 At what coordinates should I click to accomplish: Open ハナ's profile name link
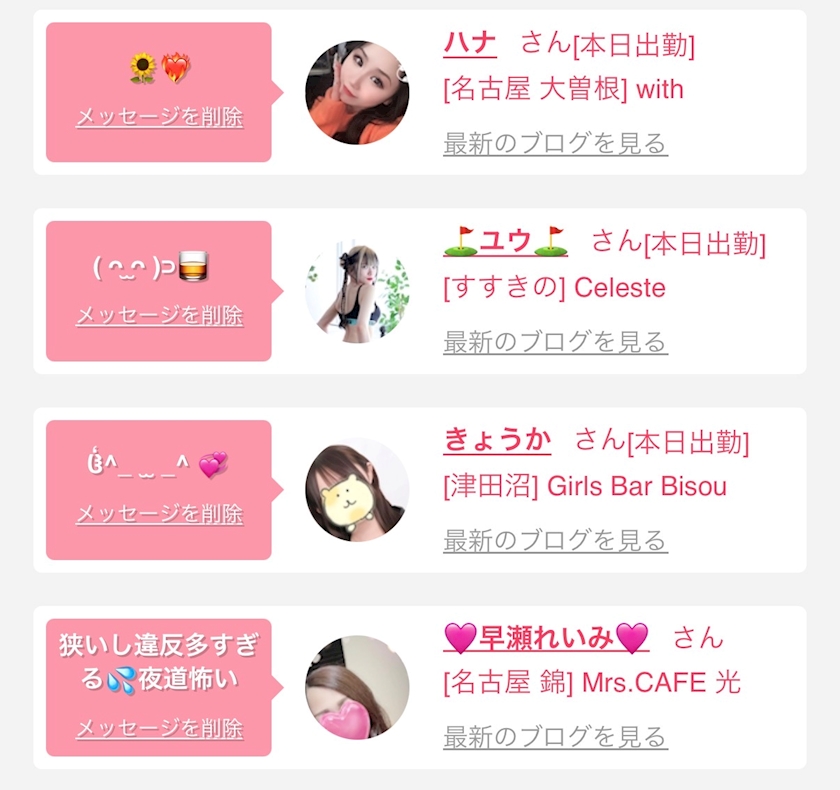tap(470, 43)
